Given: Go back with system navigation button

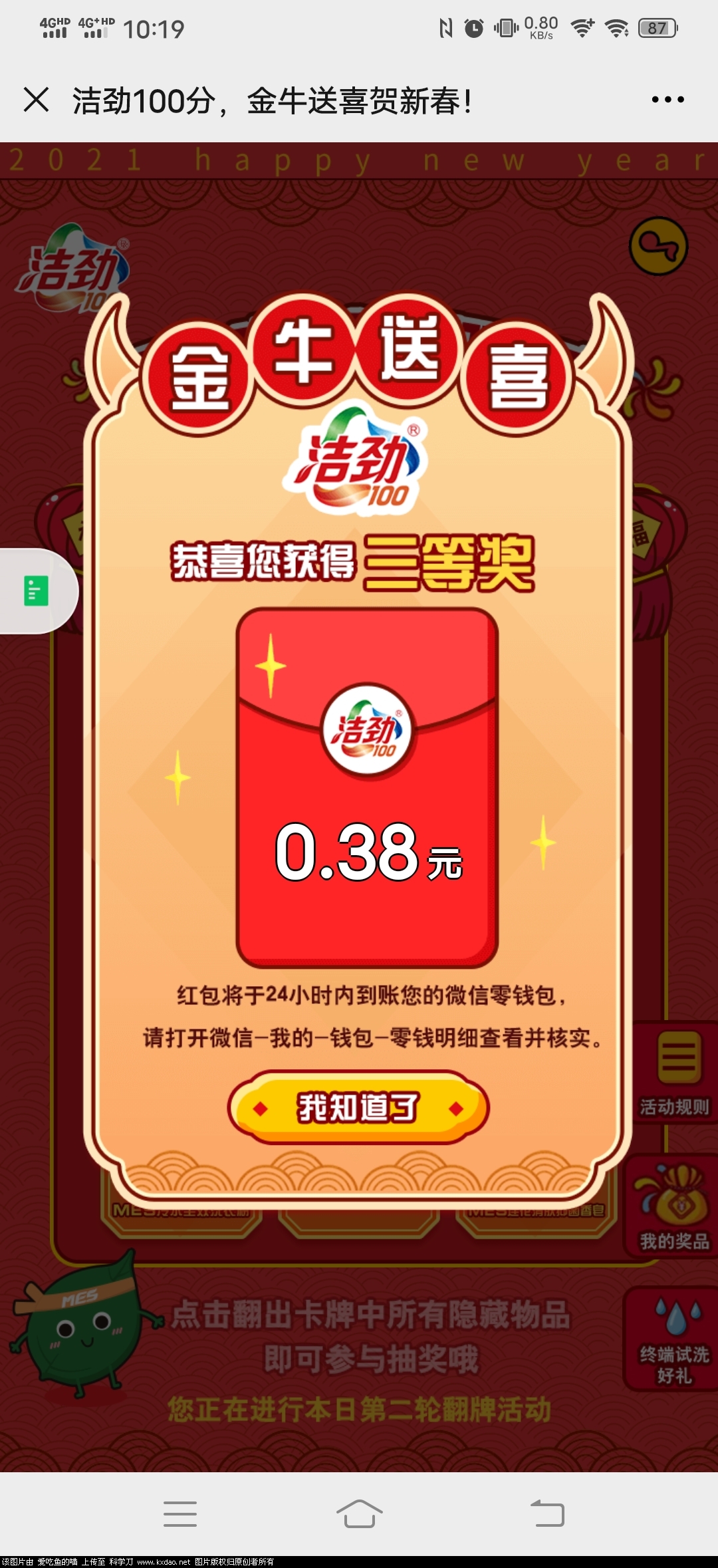Looking at the screenshot, I should (x=547, y=1513).
